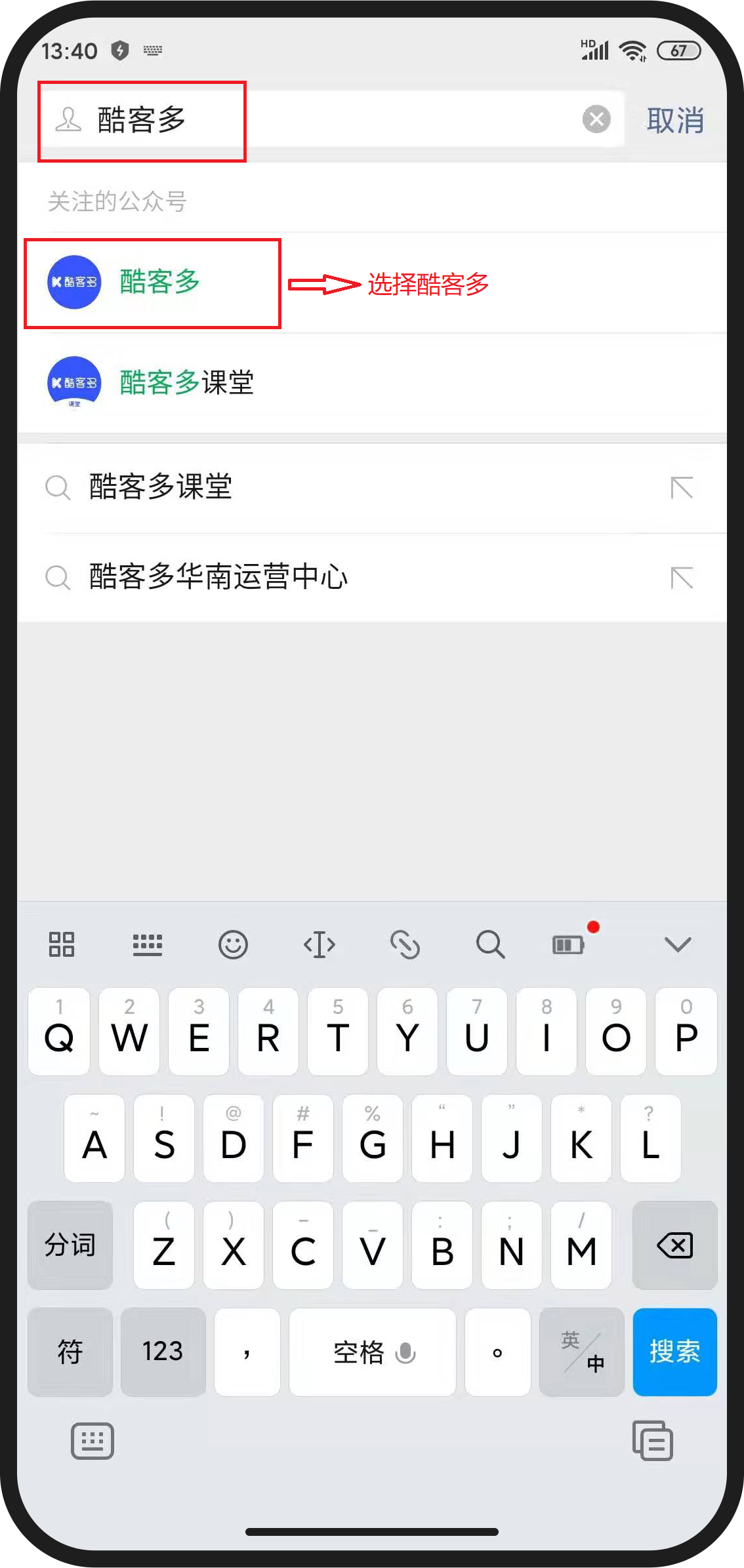Open the 酷客多 official account
The height and width of the screenshot is (1568, 744).
[x=372, y=283]
